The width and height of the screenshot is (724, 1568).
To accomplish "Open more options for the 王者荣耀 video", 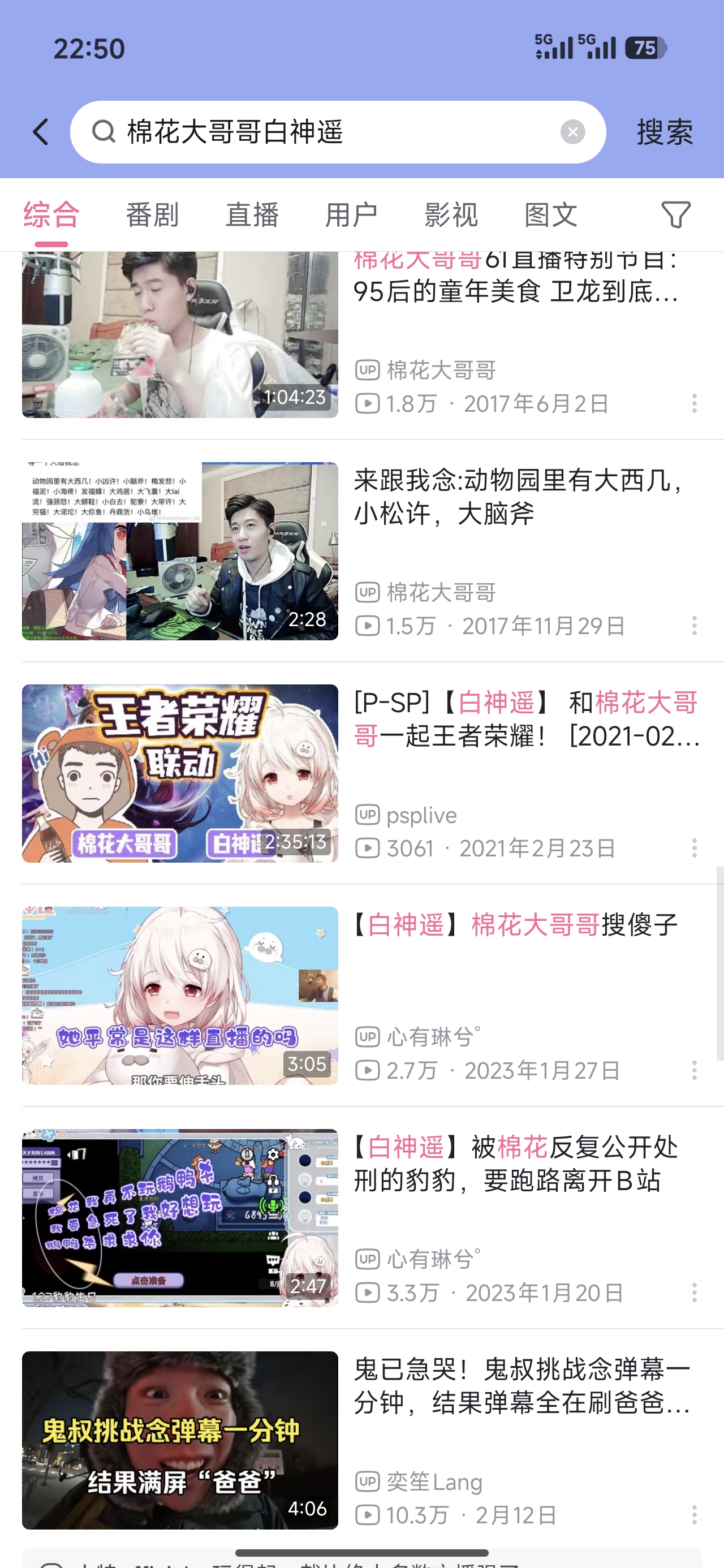I will tap(694, 848).
